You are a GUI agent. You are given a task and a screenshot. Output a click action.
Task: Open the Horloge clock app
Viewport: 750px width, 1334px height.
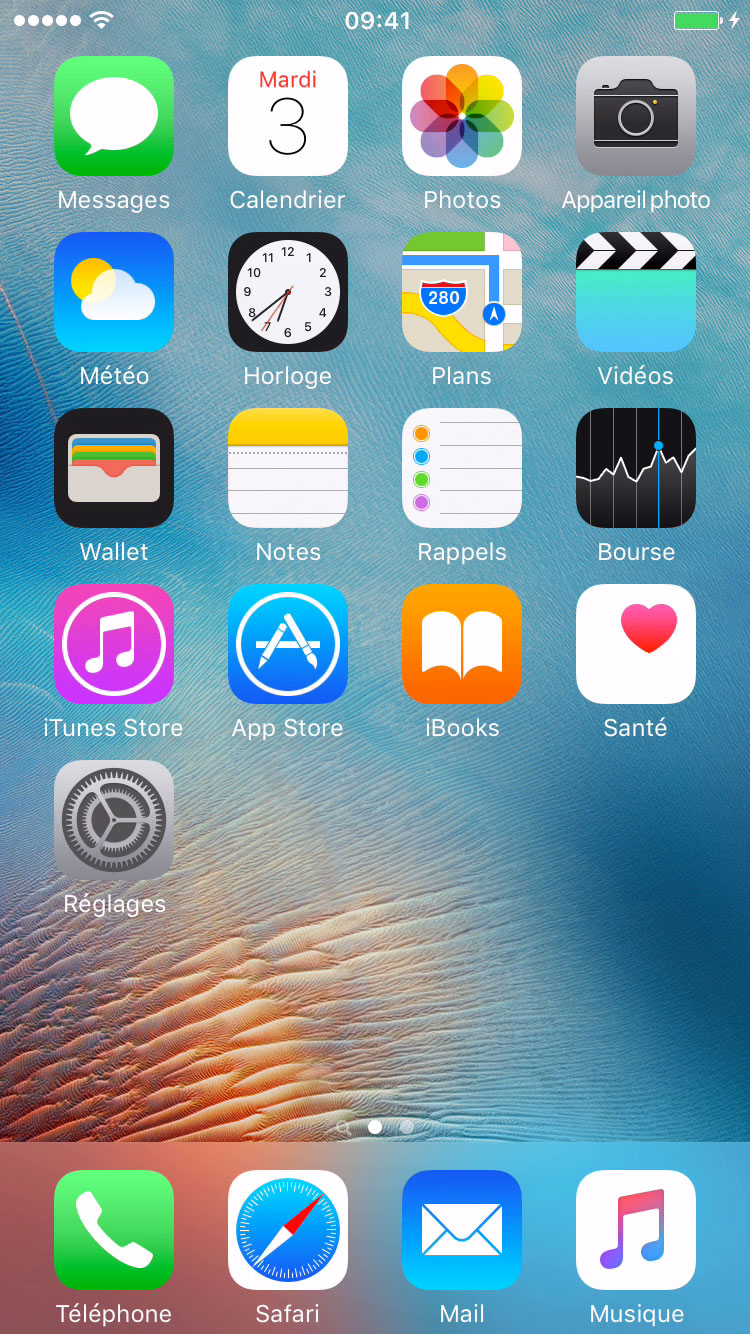(x=288, y=292)
